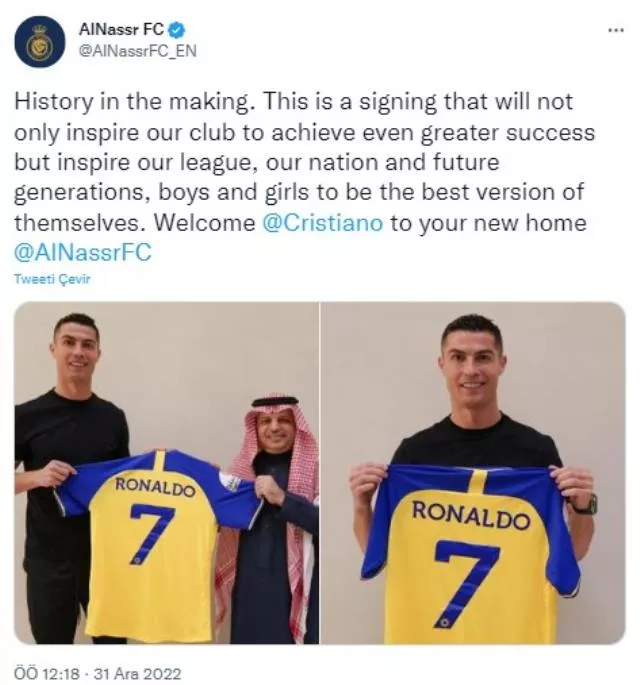Tap Tweeti Çevir to translate
Image resolution: width=640 pixels, height=685 pixels.
pyautogui.click(x=52, y=279)
